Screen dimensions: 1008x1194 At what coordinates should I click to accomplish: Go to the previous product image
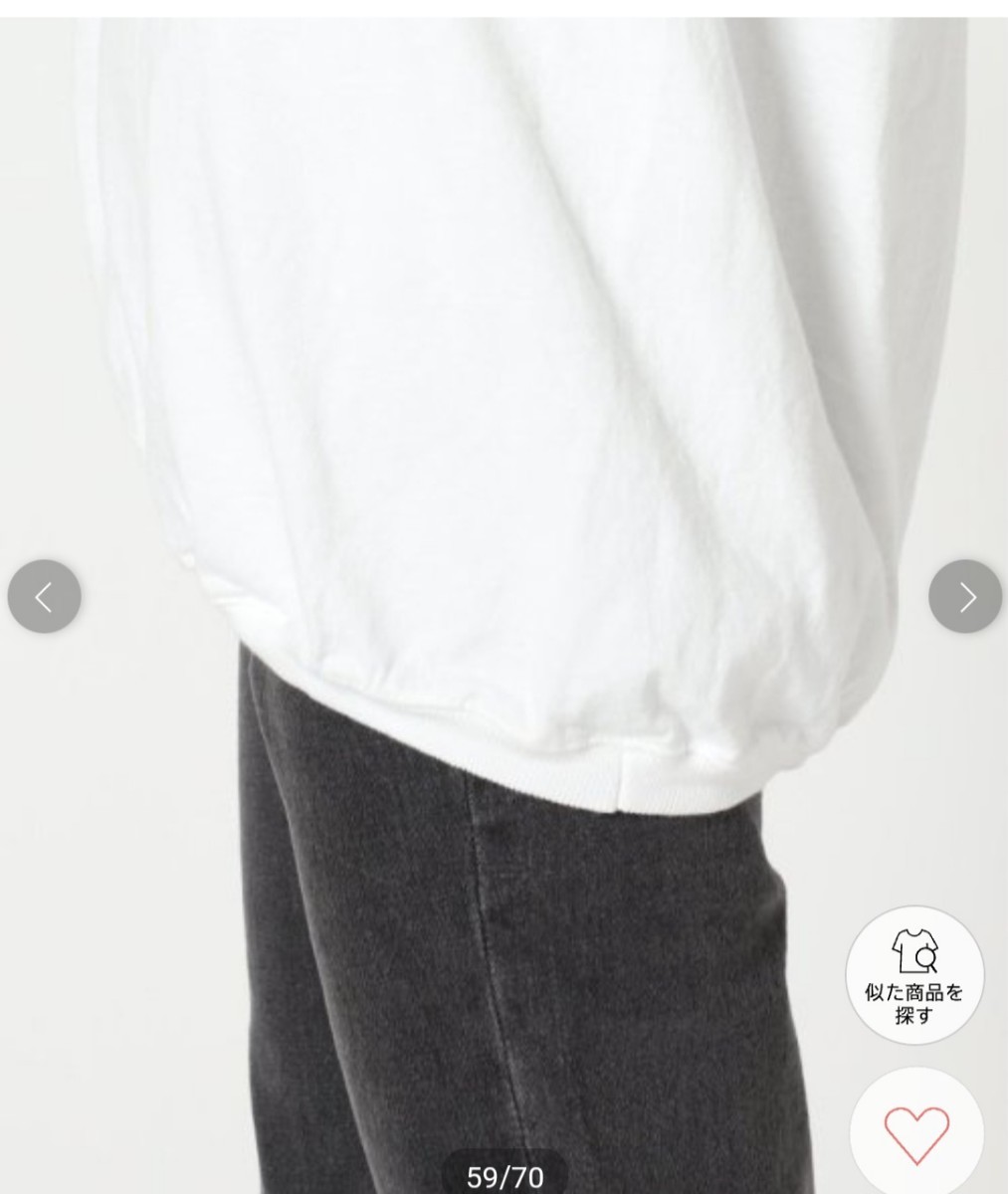click(x=44, y=597)
